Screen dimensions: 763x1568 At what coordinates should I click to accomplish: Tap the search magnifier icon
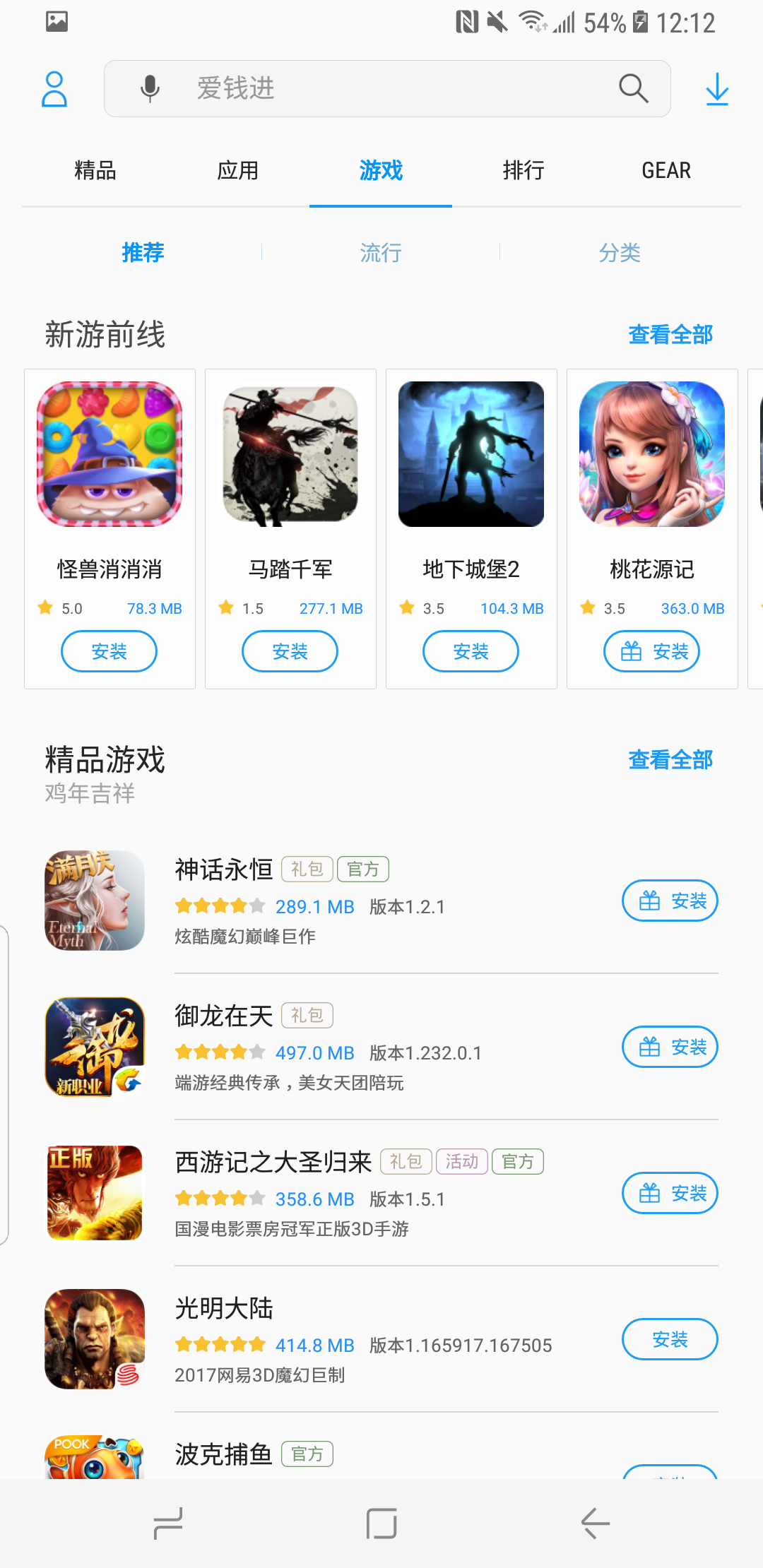(x=633, y=89)
